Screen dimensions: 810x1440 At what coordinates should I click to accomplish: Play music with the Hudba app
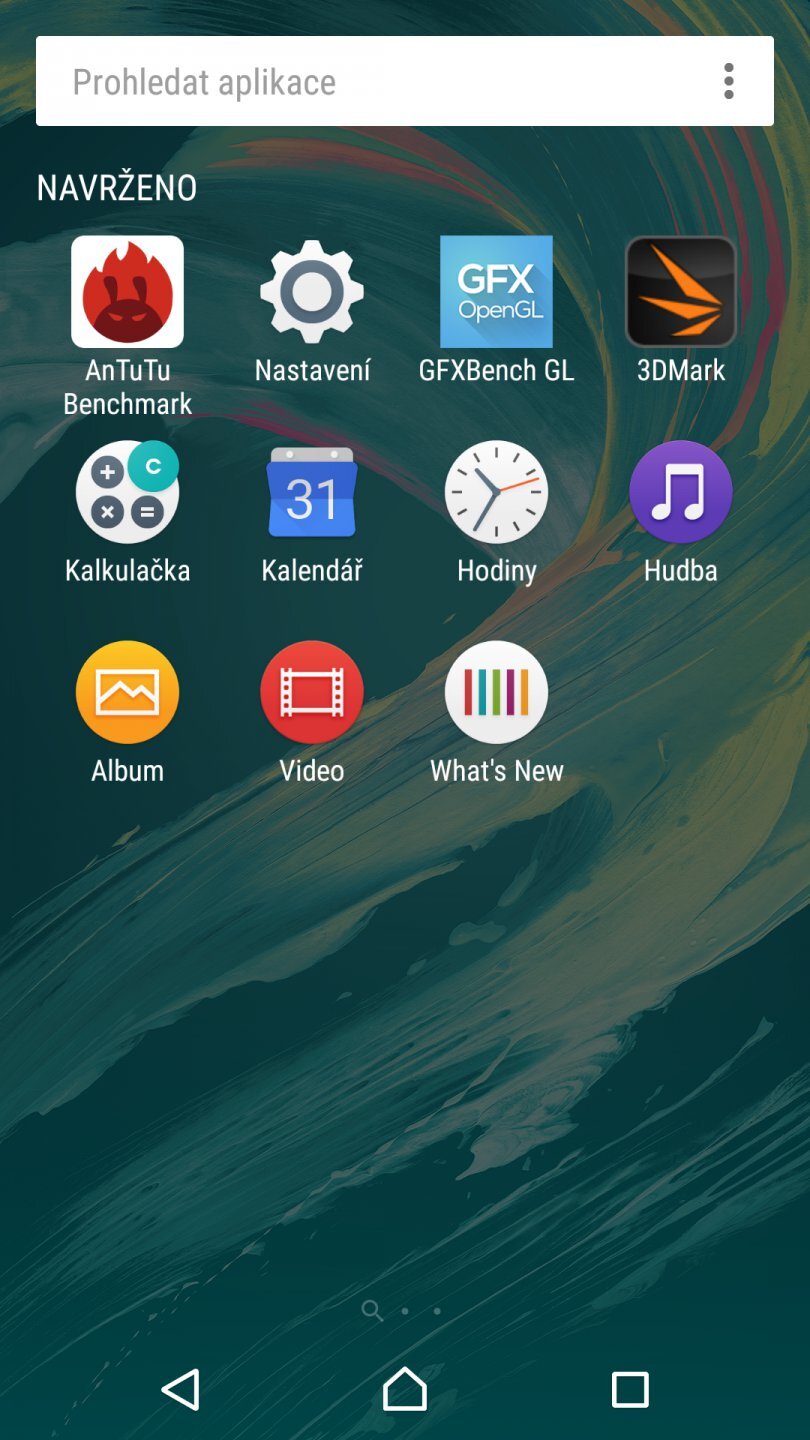coord(680,492)
